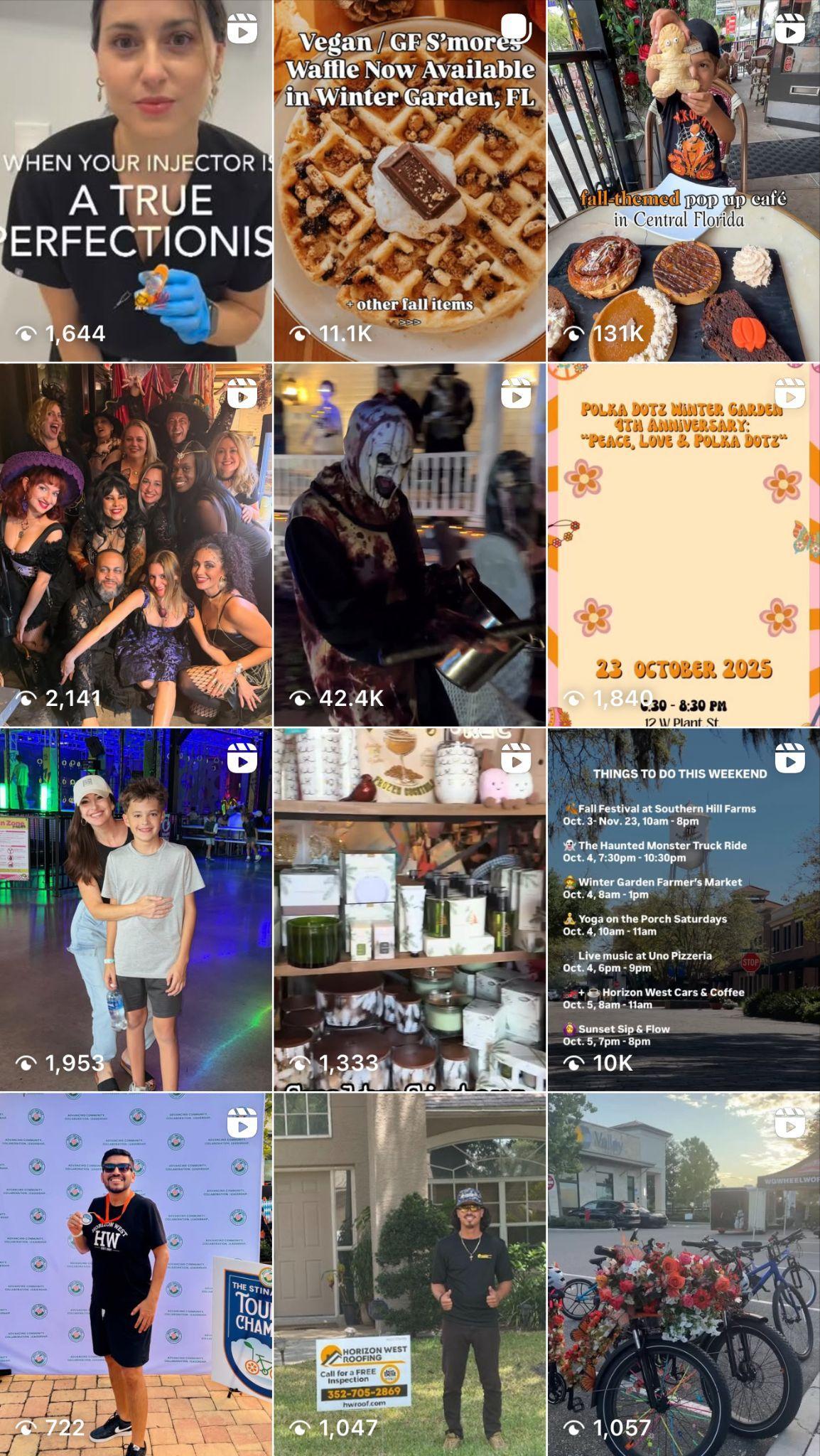820x1456 pixels.
Task: Open the 'A True Perfectionist' injector reel
Action: tap(136, 181)
